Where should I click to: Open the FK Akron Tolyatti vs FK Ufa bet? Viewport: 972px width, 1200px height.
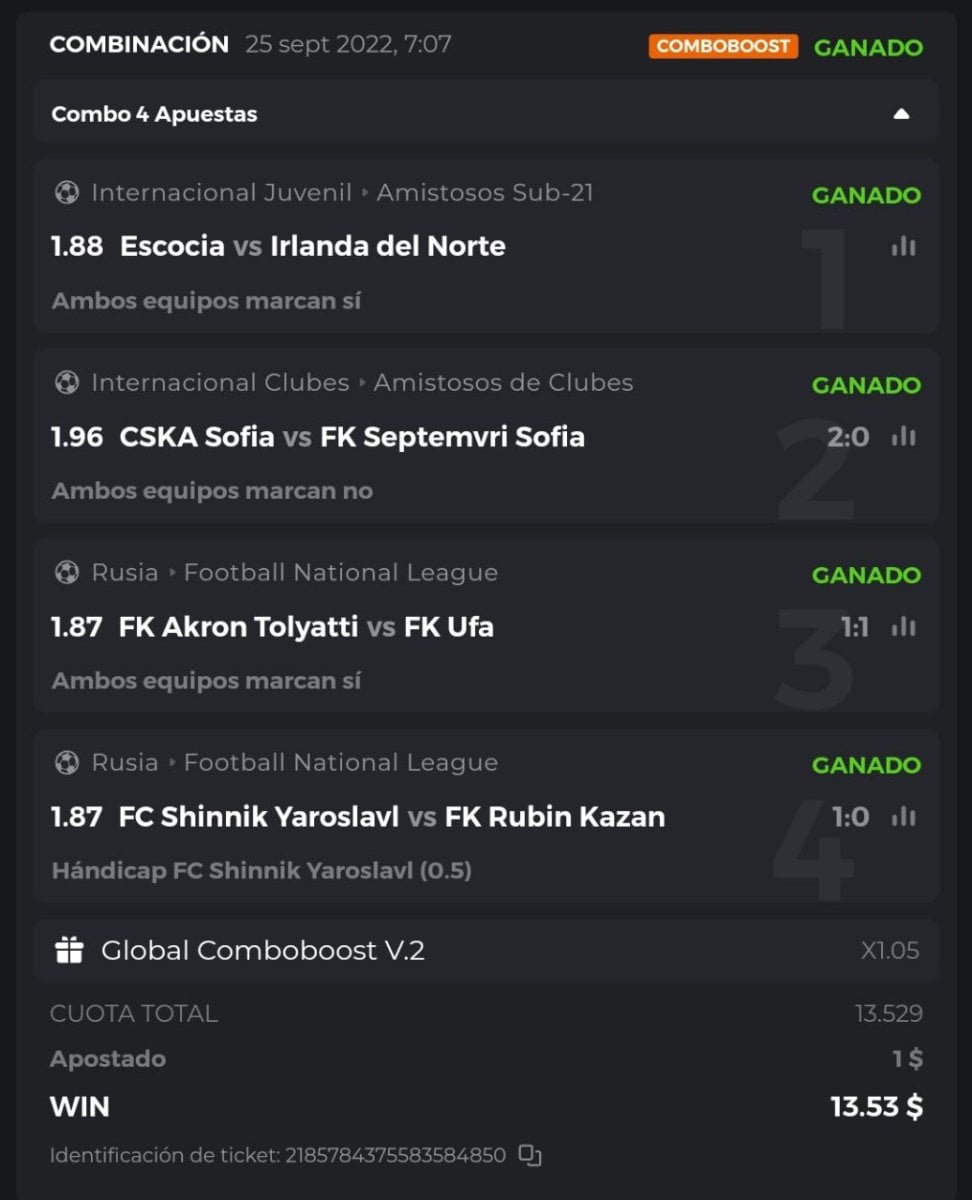306,627
